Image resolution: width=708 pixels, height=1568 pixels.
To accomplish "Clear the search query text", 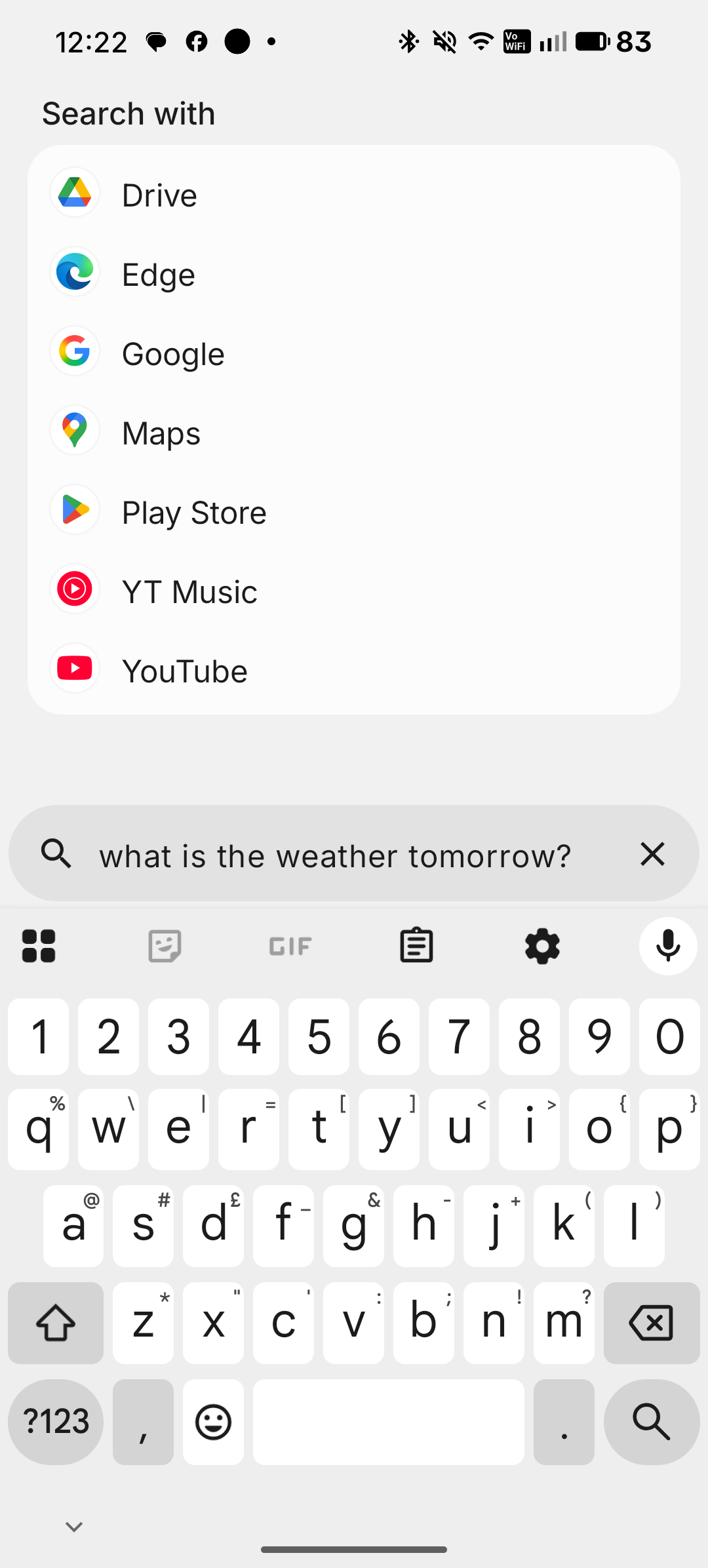I will click(652, 854).
